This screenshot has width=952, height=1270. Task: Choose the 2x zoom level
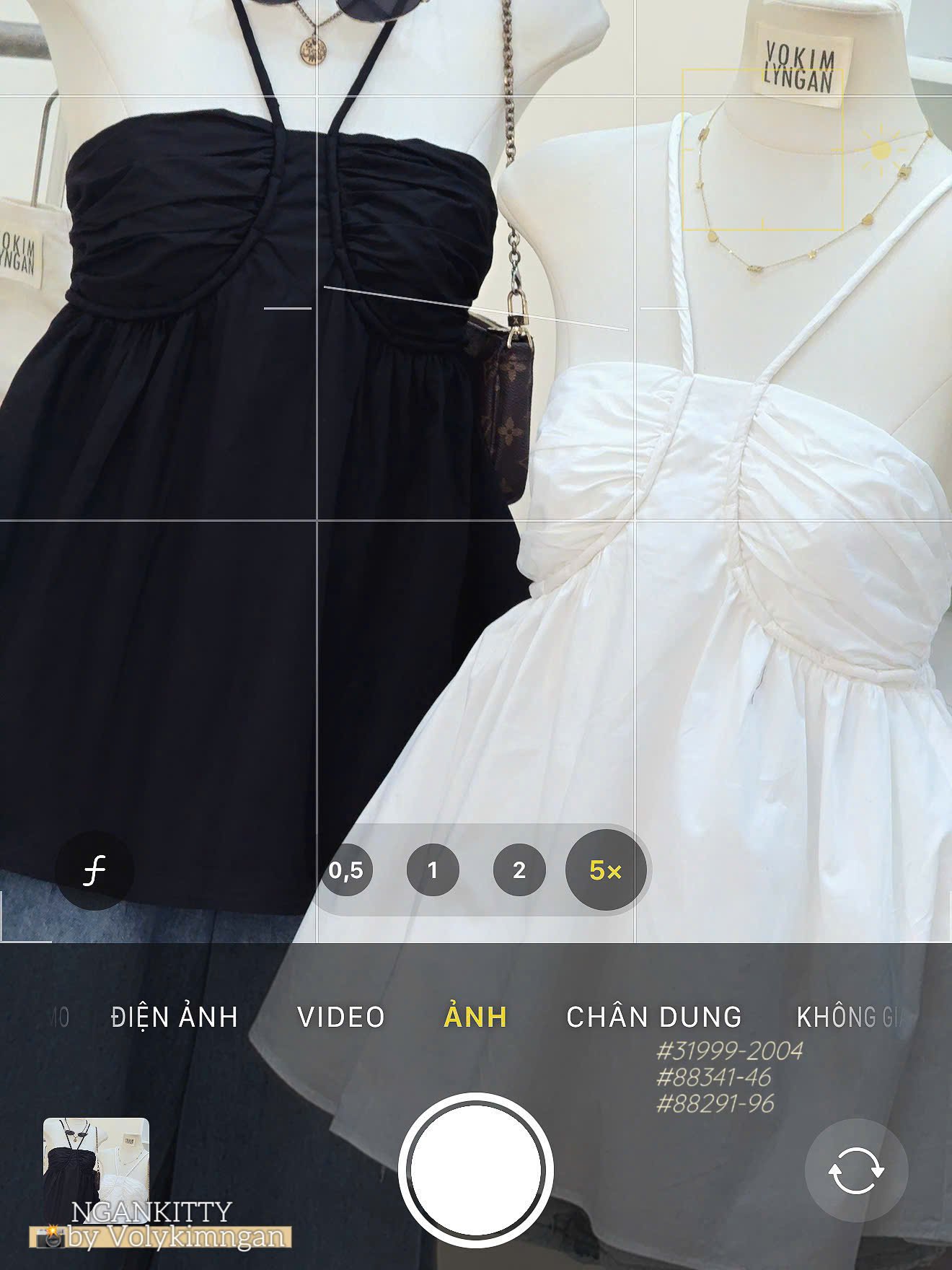coord(519,870)
